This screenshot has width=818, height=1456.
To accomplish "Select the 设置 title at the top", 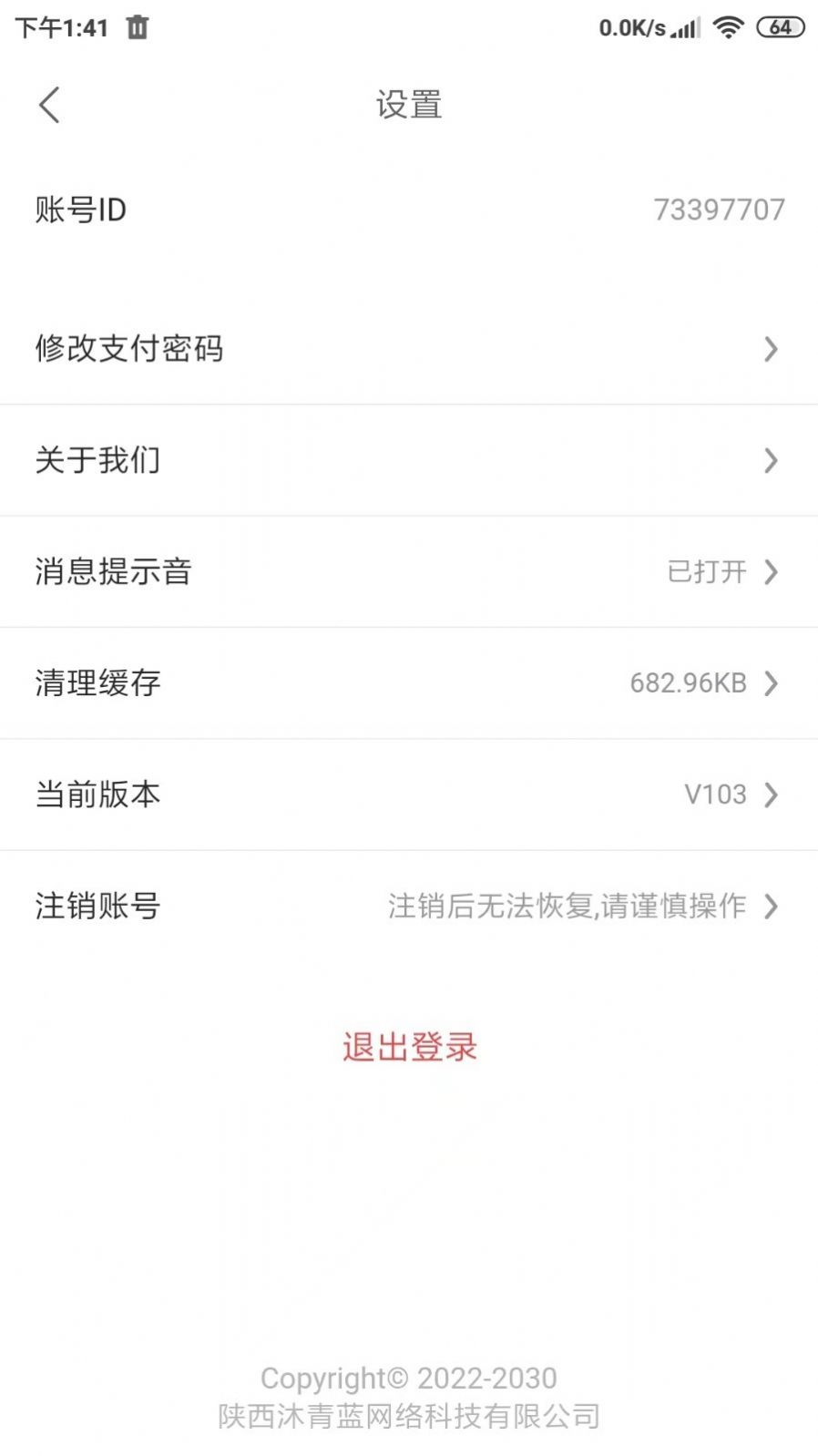I will (x=408, y=104).
